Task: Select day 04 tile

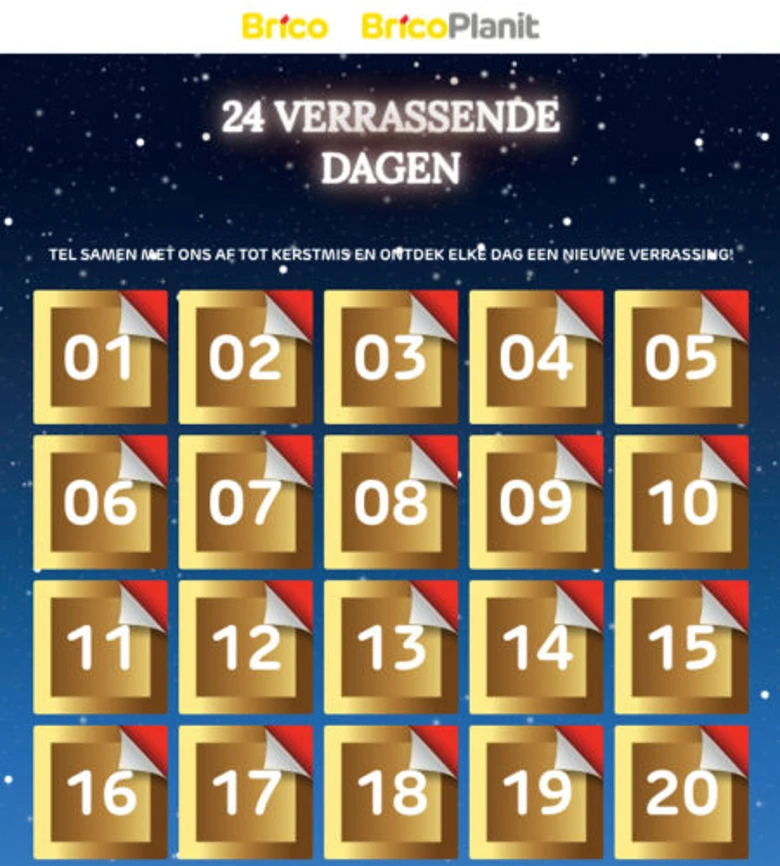Action: (x=536, y=357)
